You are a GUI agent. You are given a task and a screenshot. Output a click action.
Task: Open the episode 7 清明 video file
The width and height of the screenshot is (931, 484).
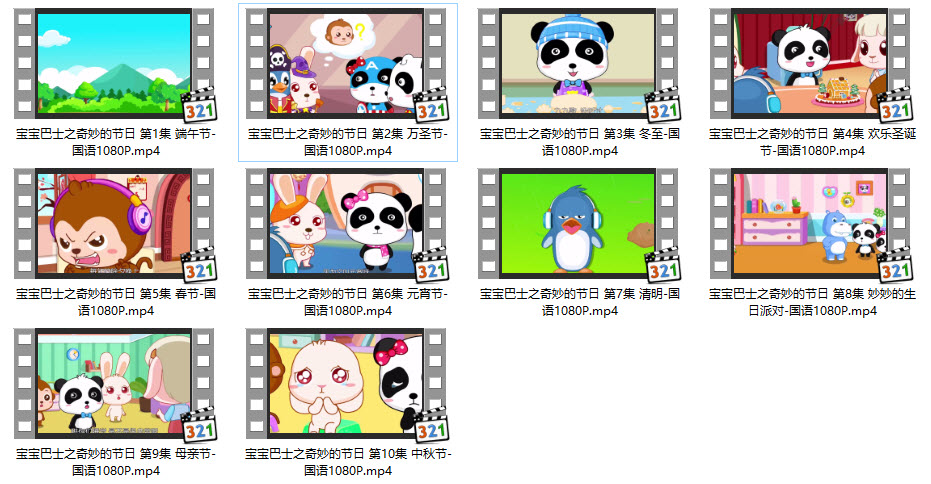[x=579, y=223]
